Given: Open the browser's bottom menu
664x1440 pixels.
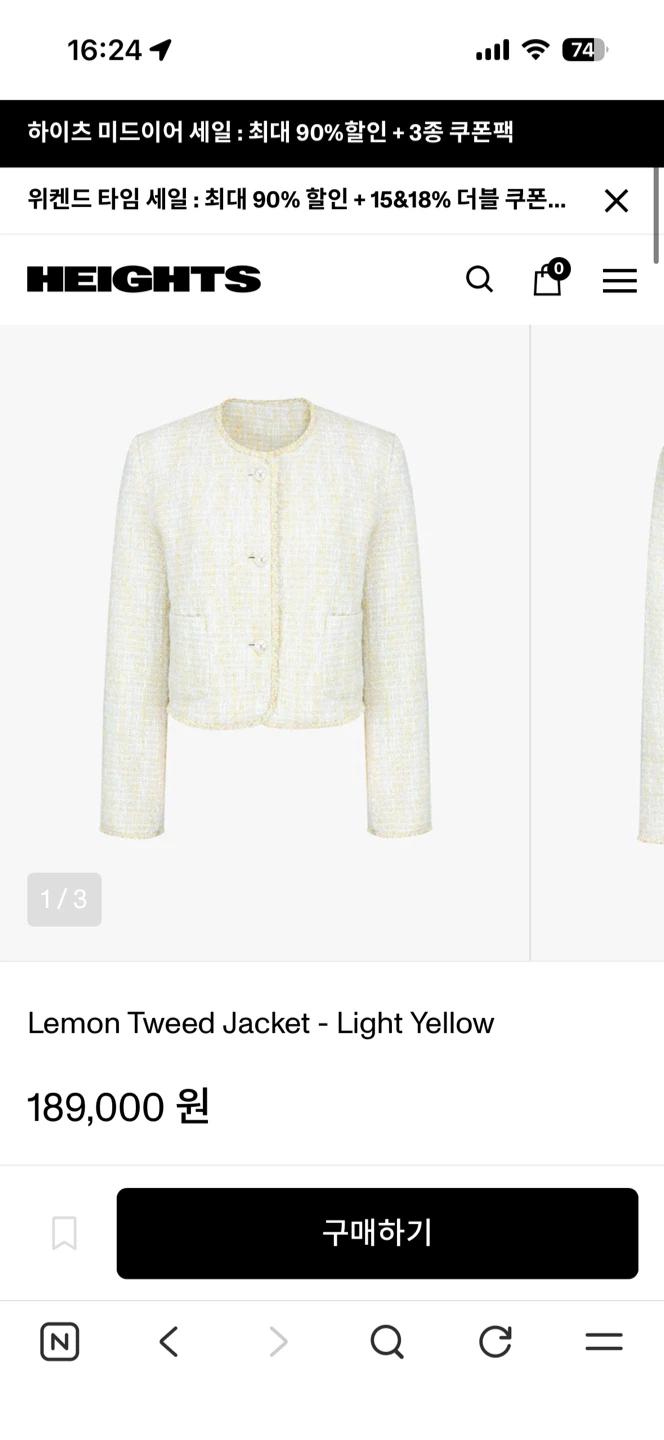Looking at the screenshot, I should [604, 1341].
